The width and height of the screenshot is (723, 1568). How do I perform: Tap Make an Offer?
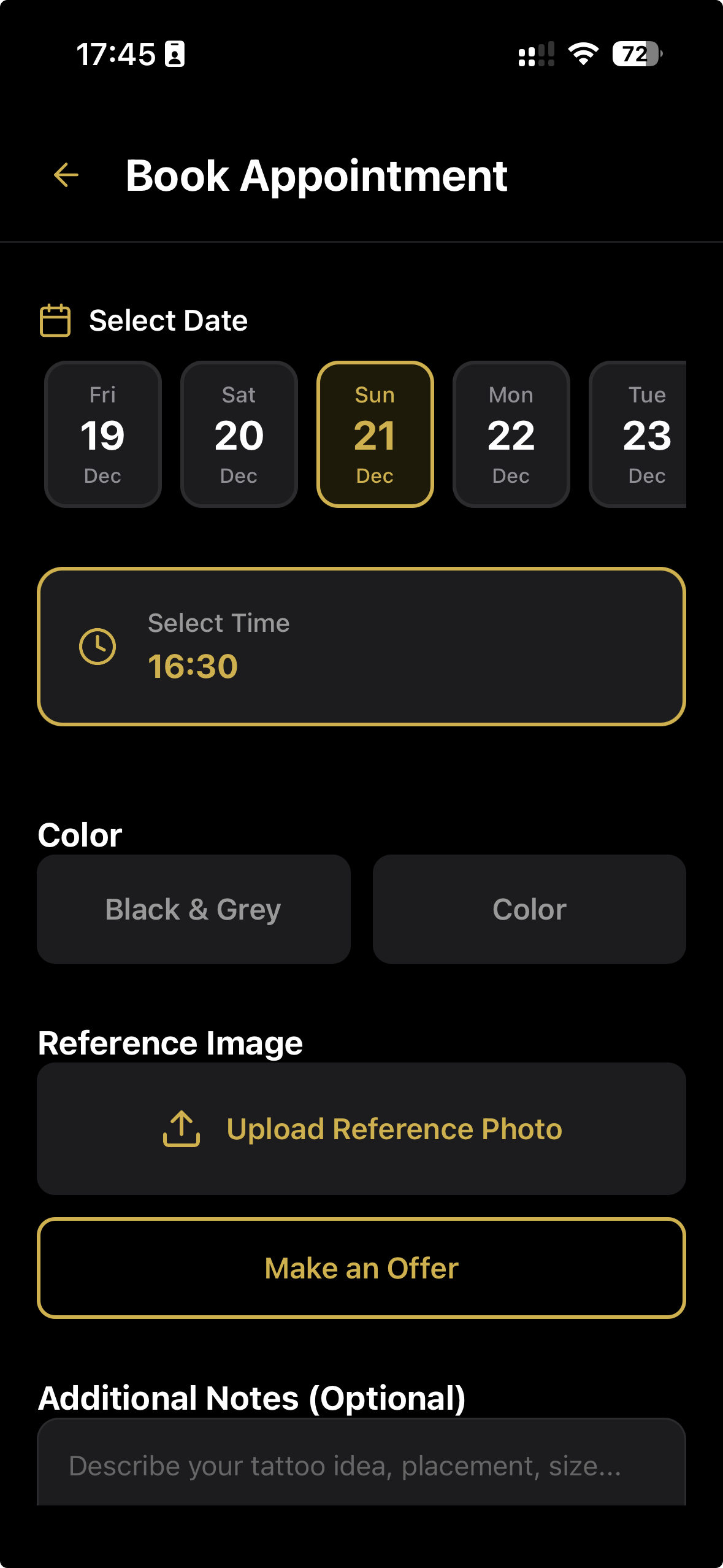click(361, 1268)
